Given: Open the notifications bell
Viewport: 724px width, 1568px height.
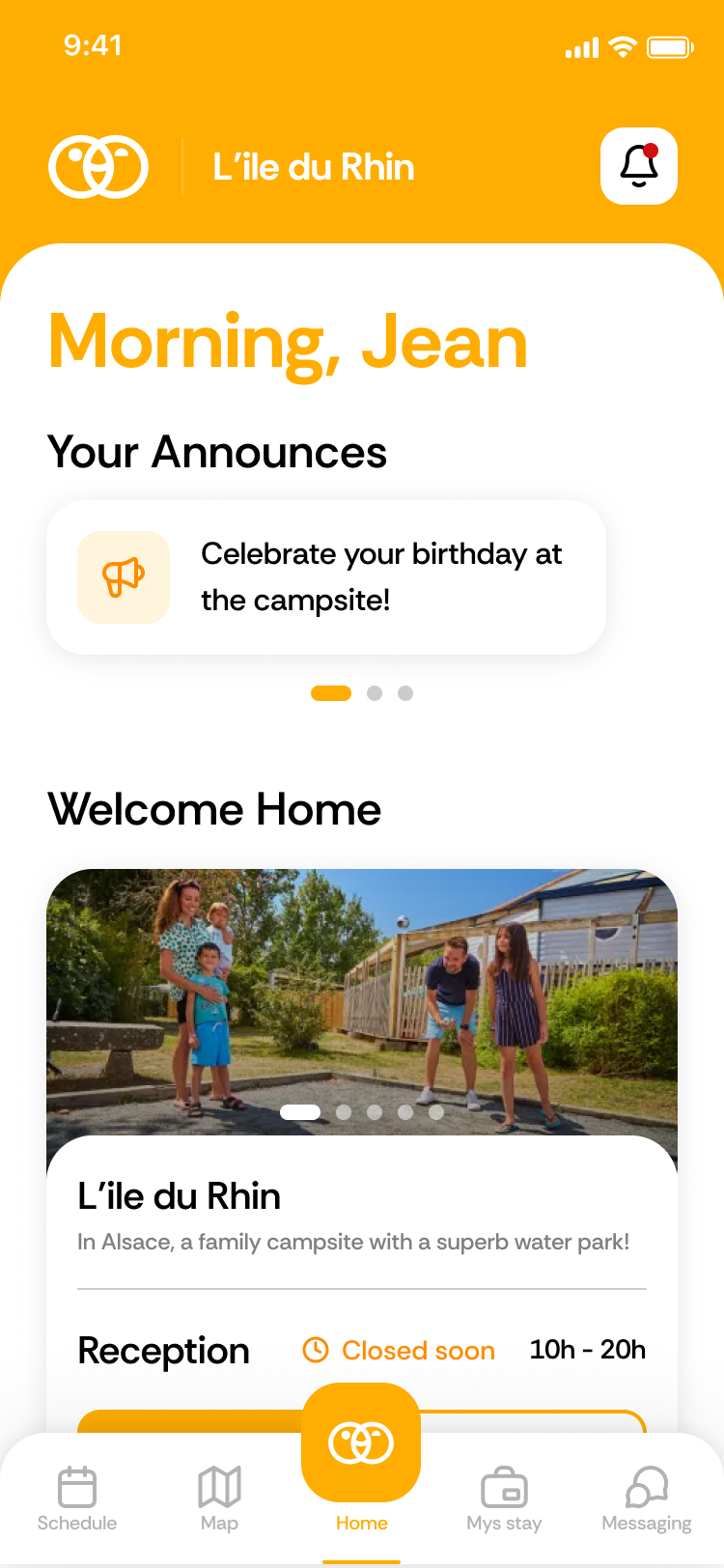Looking at the screenshot, I should (638, 166).
